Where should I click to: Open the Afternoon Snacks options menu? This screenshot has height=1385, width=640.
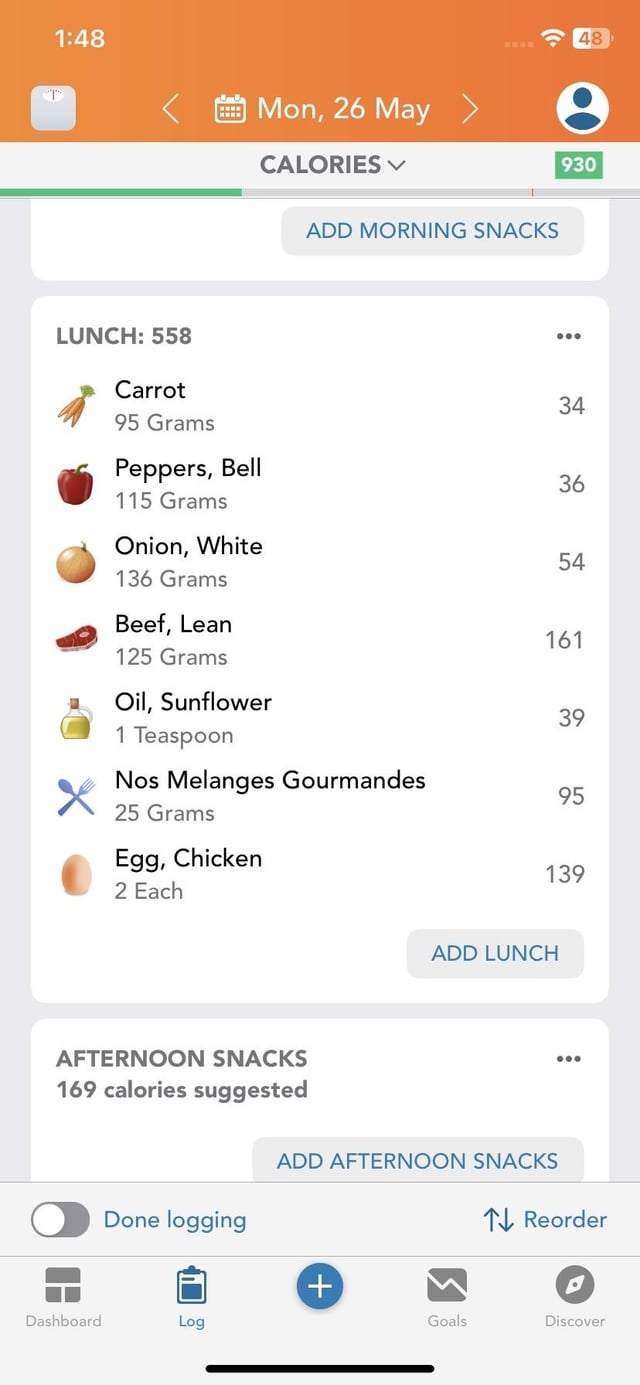pos(568,1058)
